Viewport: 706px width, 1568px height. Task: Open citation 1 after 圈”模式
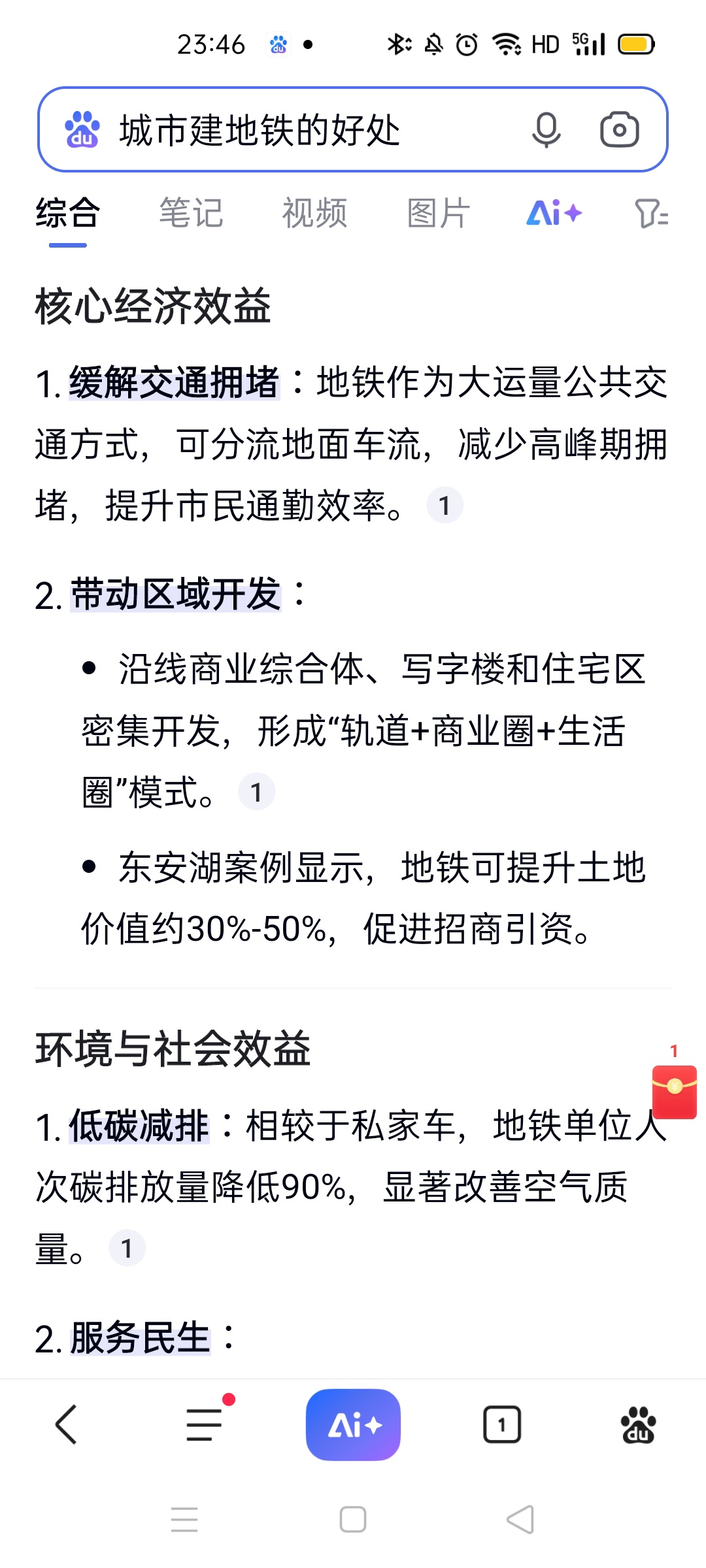(x=256, y=792)
